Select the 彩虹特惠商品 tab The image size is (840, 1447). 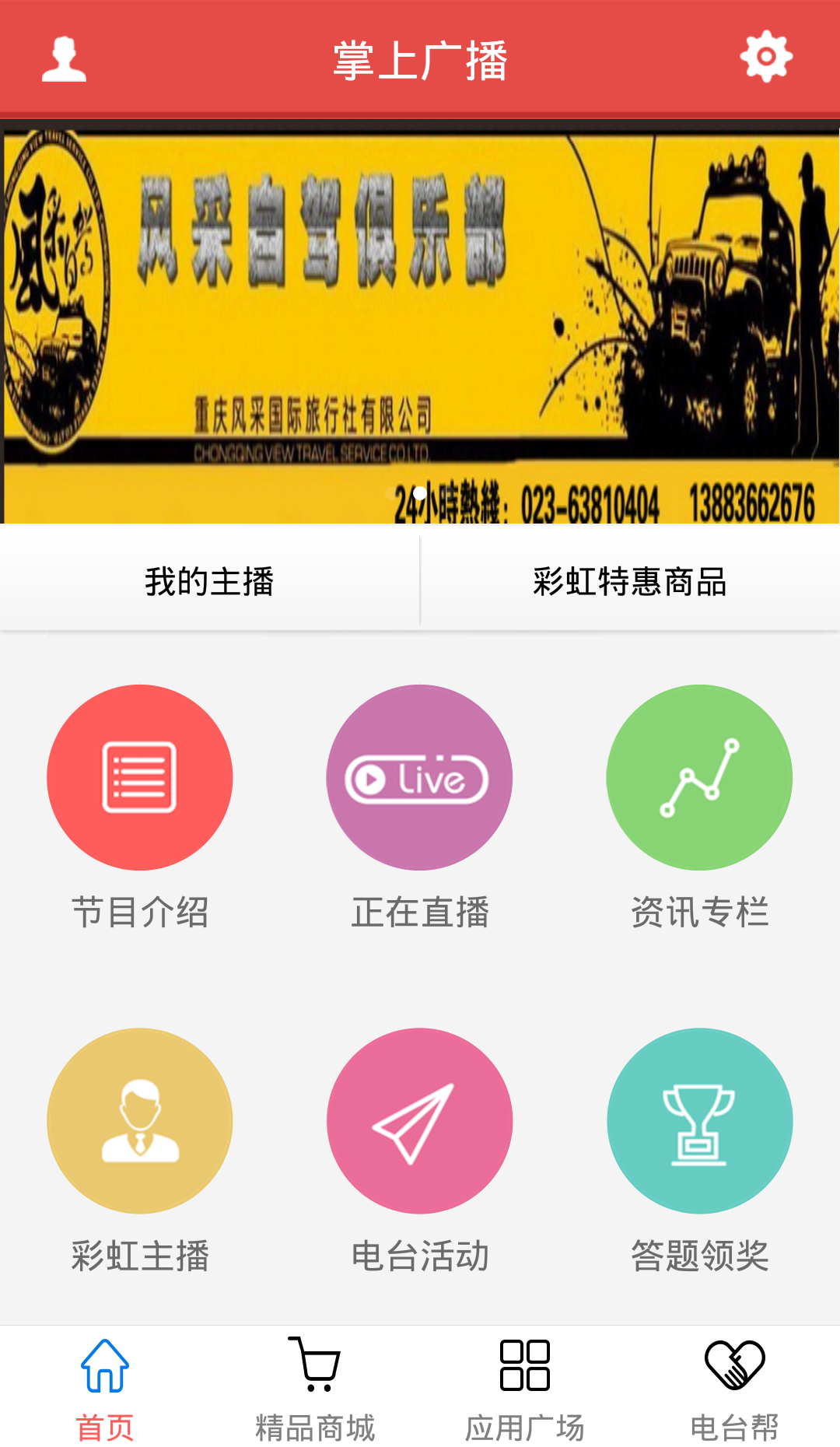(x=630, y=581)
